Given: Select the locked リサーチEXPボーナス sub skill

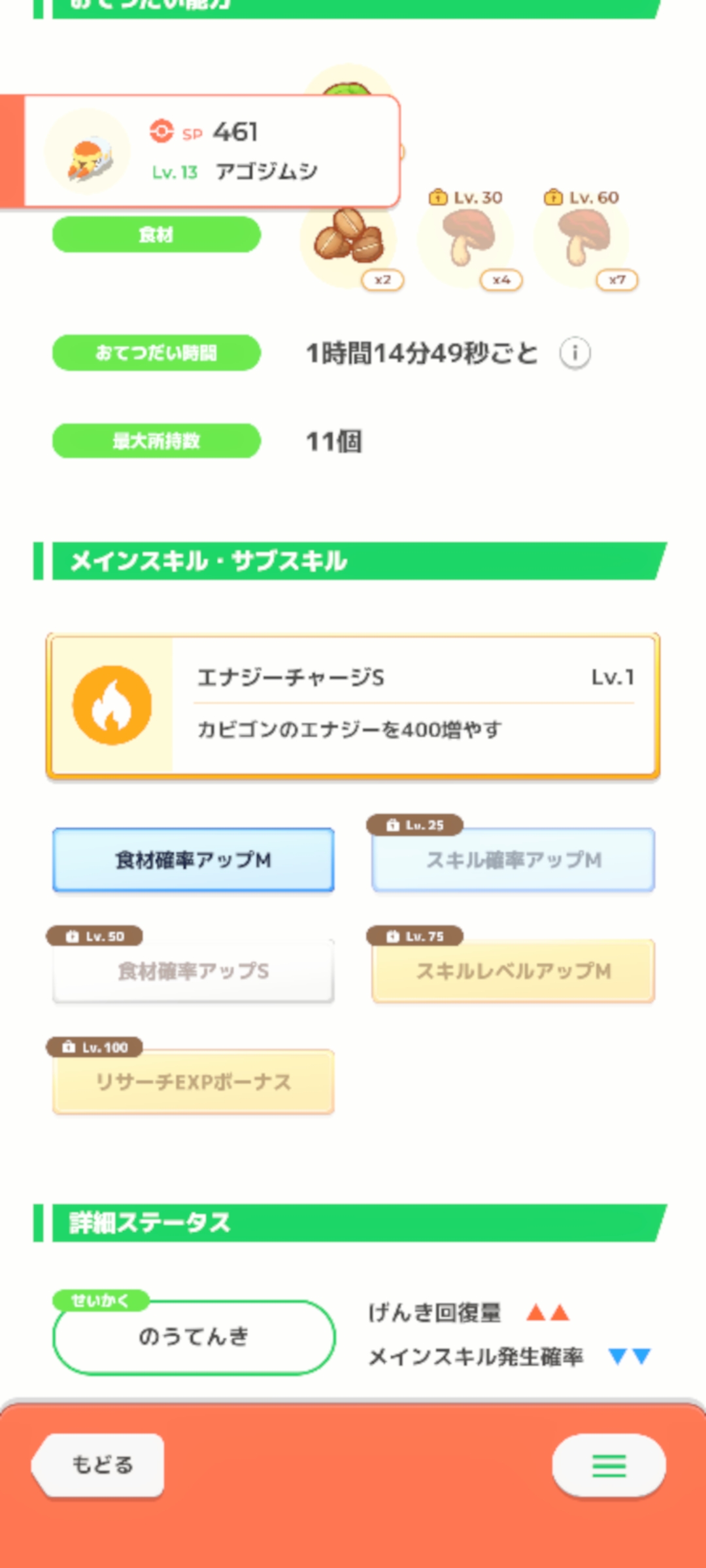Looking at the screenshot, I should 193,1082.
